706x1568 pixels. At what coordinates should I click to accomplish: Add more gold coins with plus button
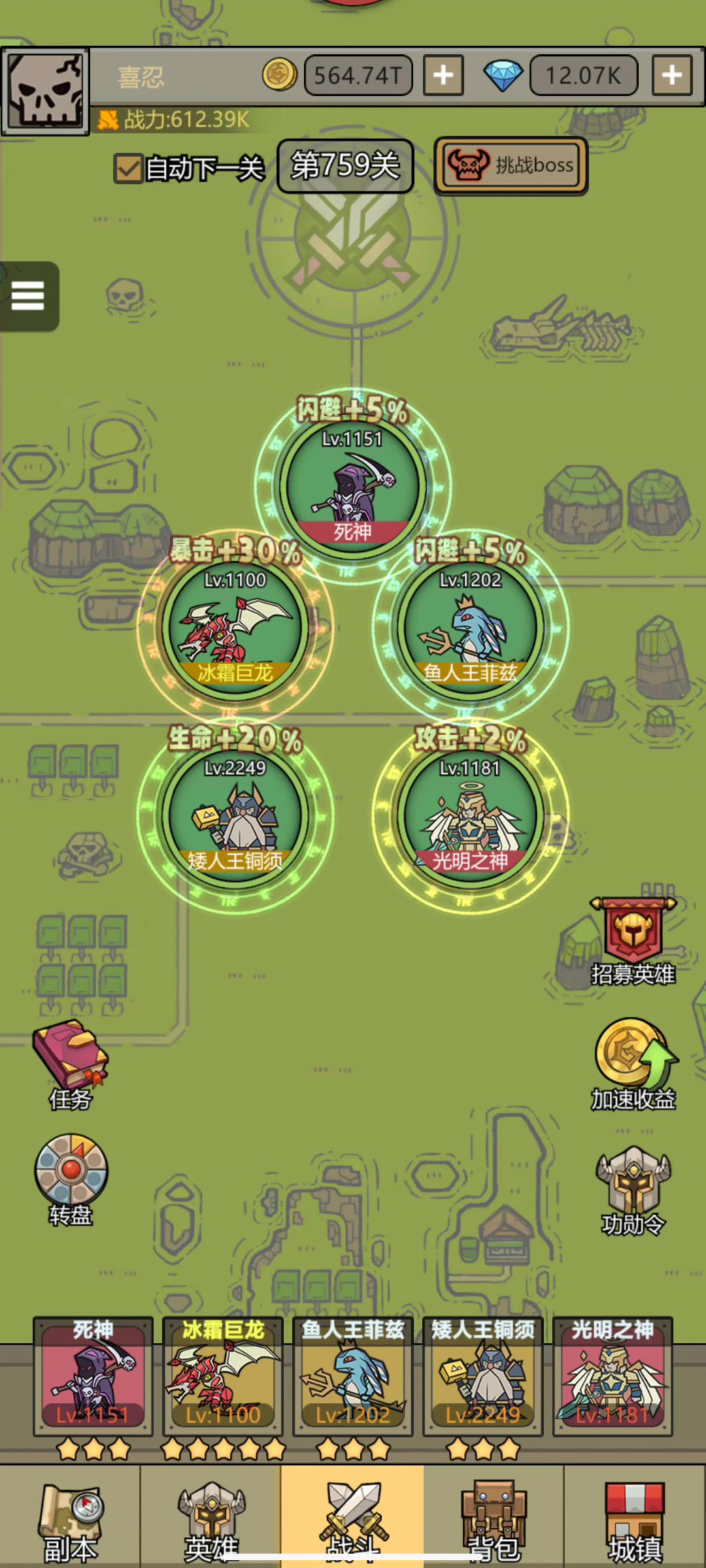pyautogui.click(x=443, y=75)
